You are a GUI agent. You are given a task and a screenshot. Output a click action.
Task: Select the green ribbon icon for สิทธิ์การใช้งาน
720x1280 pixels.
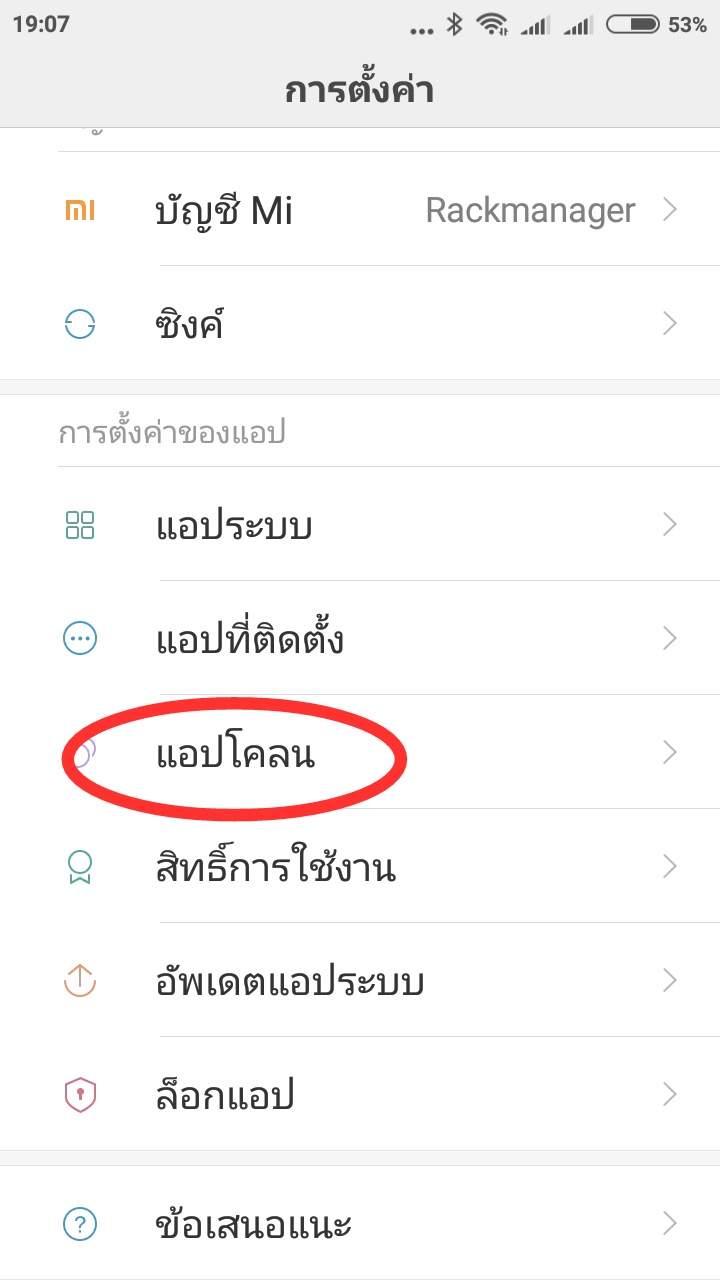80,866
